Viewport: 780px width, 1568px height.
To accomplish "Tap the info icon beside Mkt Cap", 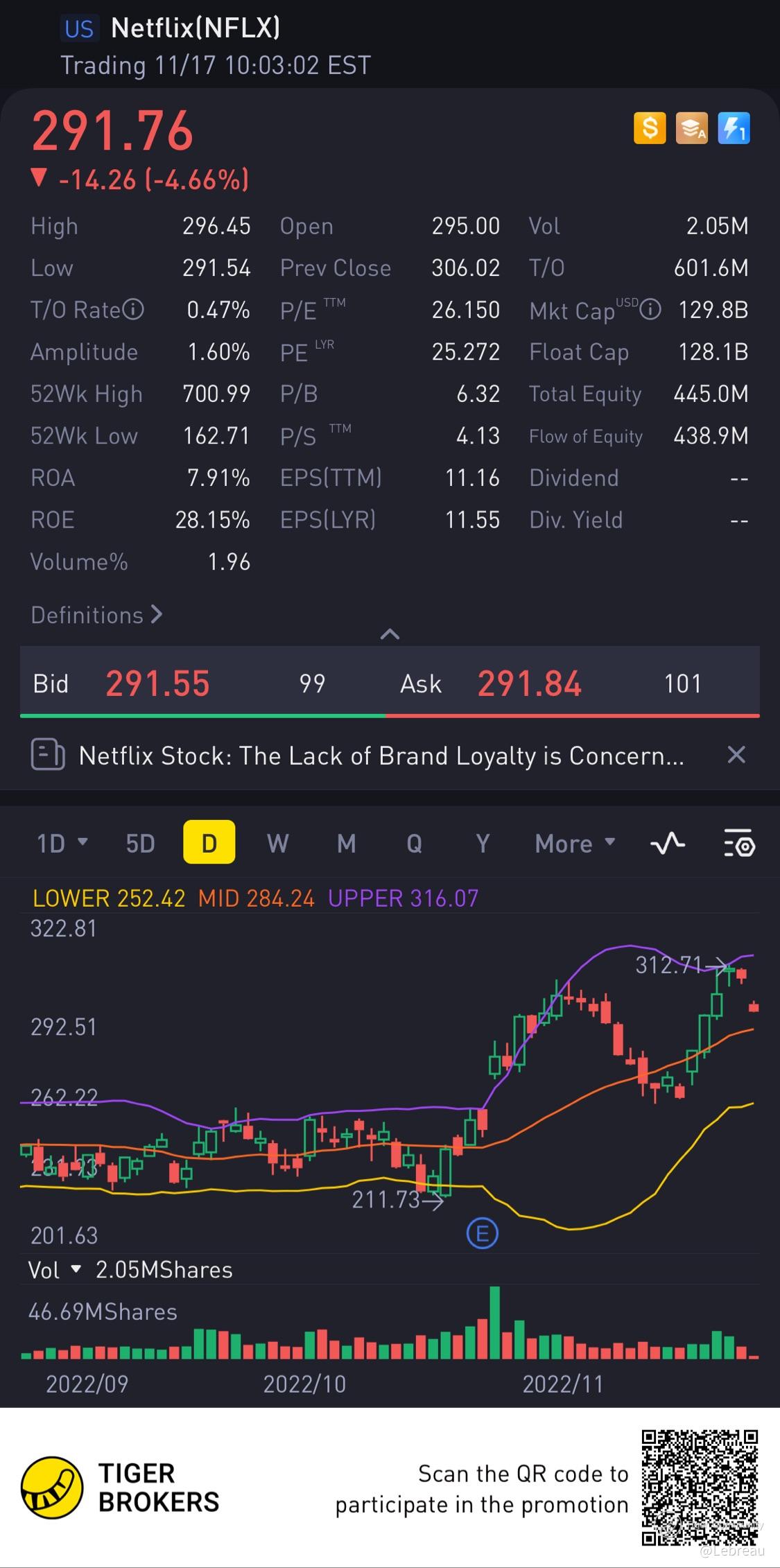I will 650,309.
